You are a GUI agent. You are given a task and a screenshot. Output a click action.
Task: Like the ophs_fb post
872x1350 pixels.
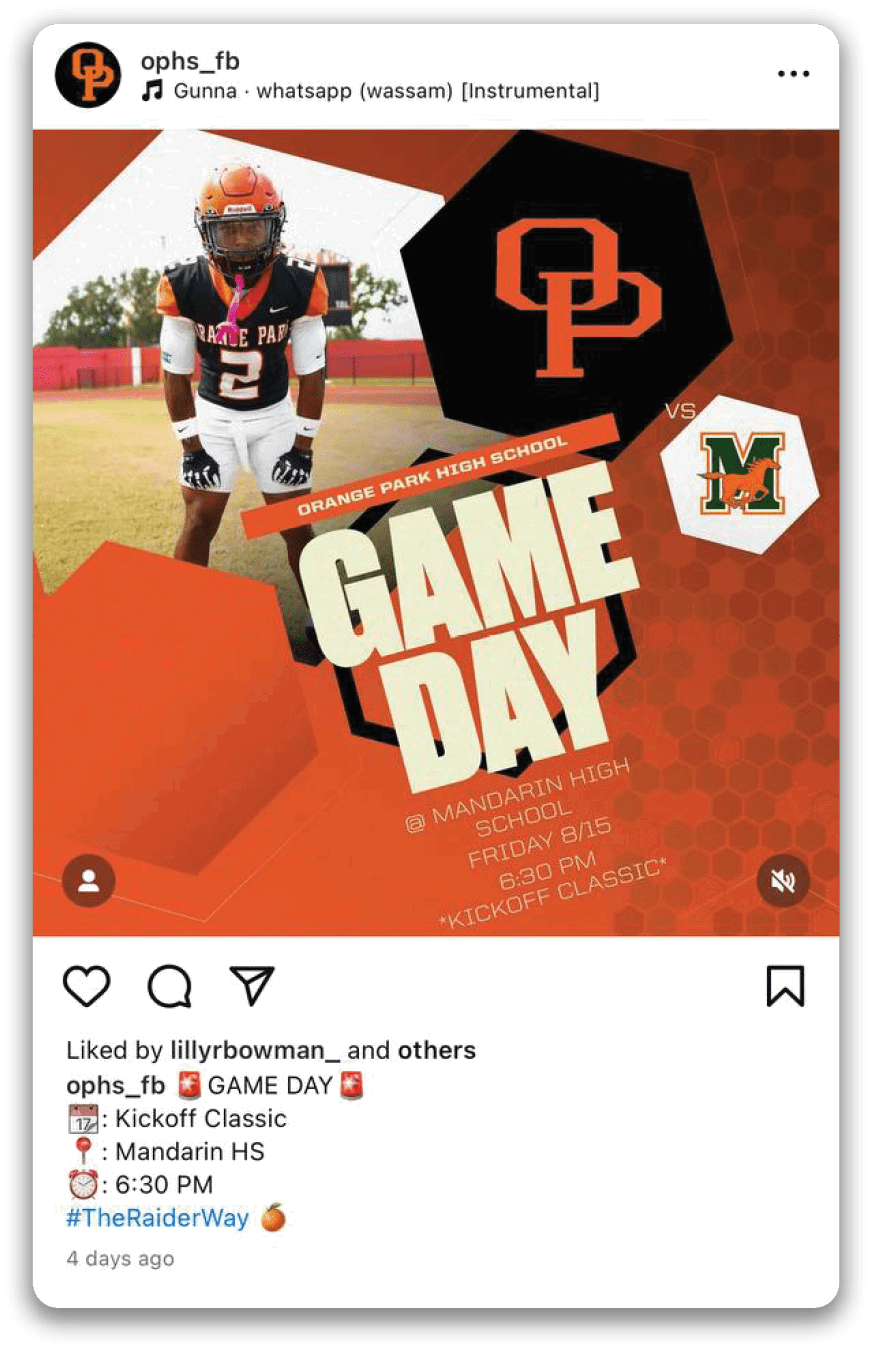[87, 986]
